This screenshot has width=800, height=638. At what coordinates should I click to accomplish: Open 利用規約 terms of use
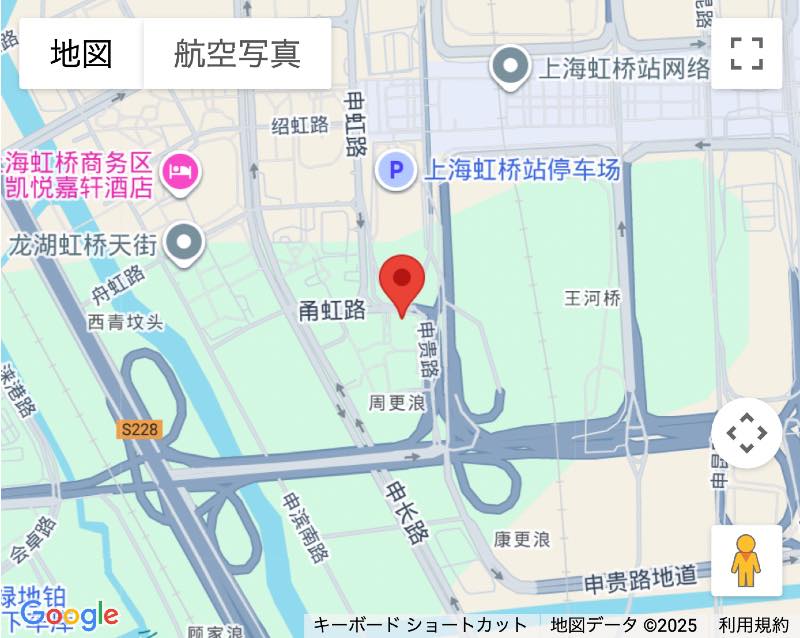(x=753, y=625)
